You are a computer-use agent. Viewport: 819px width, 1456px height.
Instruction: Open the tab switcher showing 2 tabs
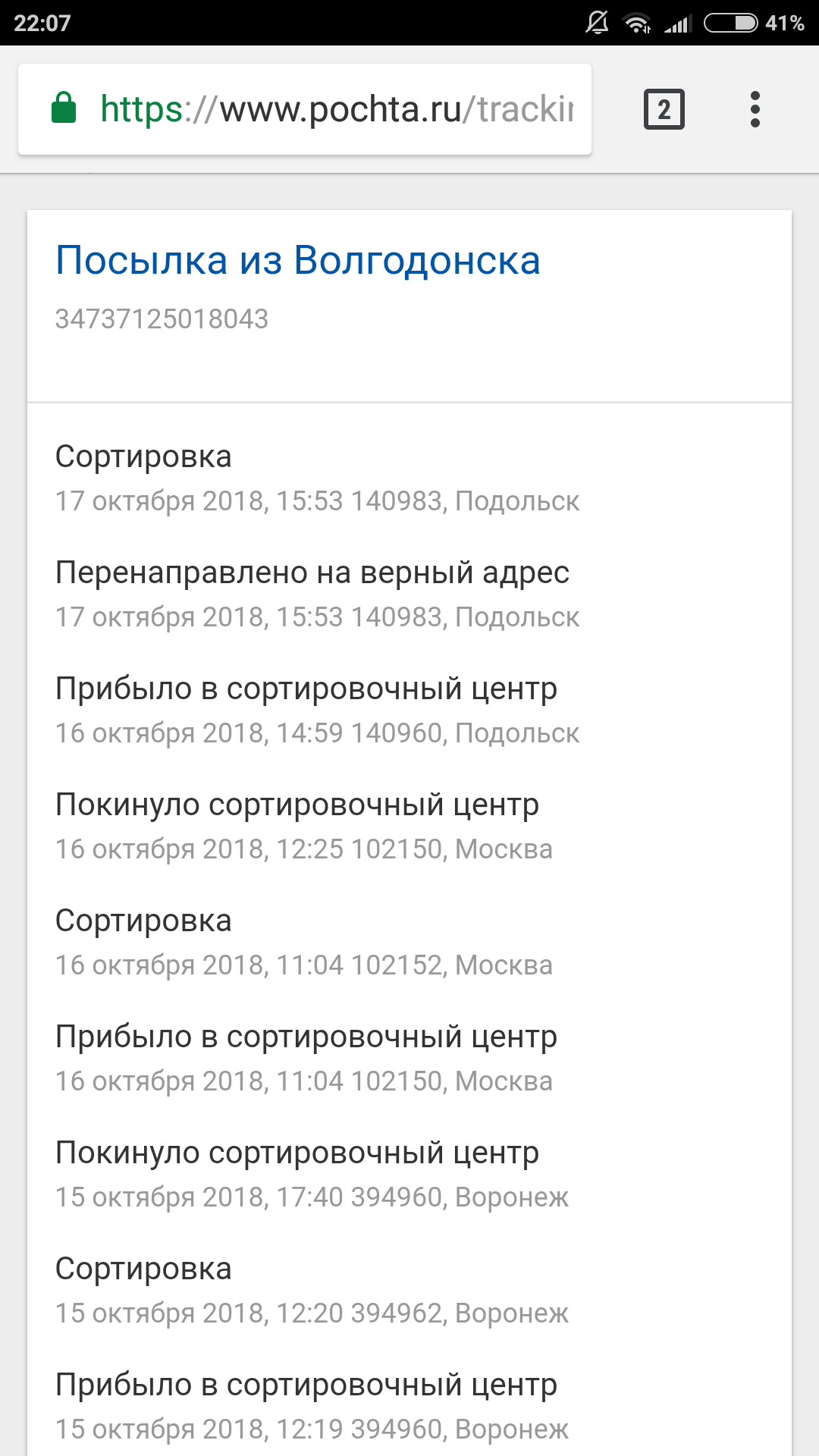coord(664,109)
